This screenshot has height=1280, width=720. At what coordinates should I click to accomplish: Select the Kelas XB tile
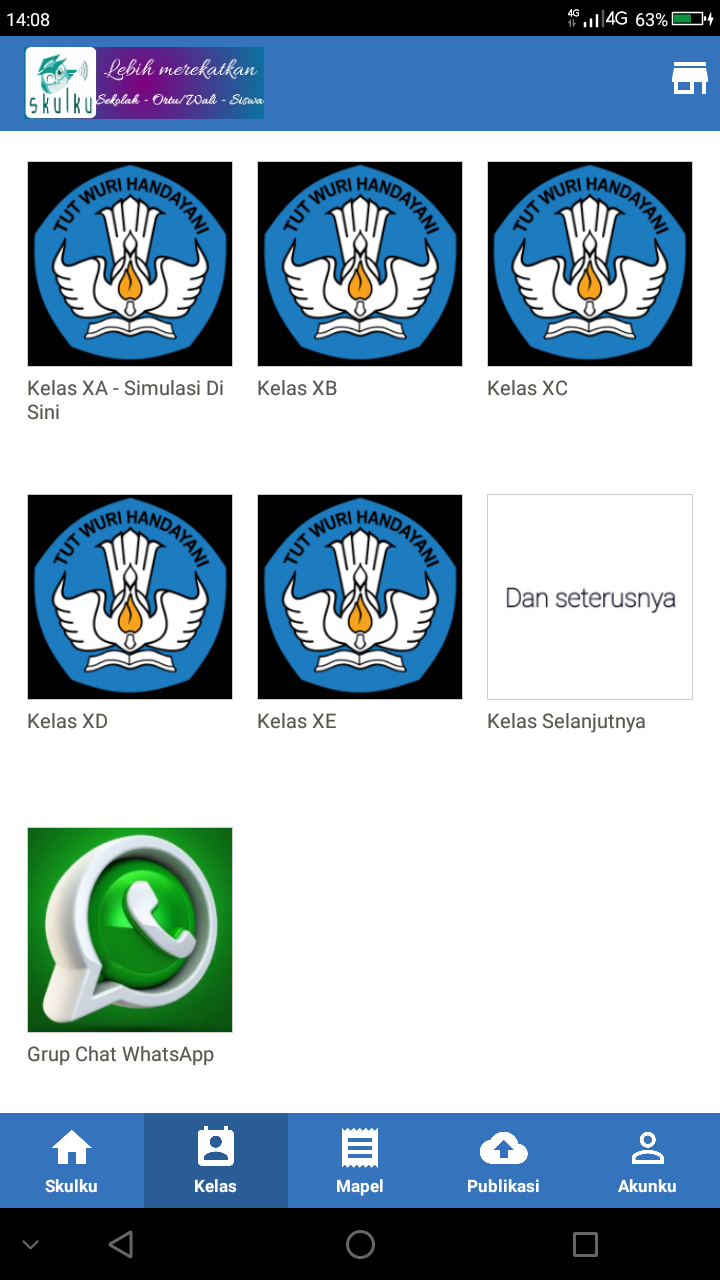point(360,264)
